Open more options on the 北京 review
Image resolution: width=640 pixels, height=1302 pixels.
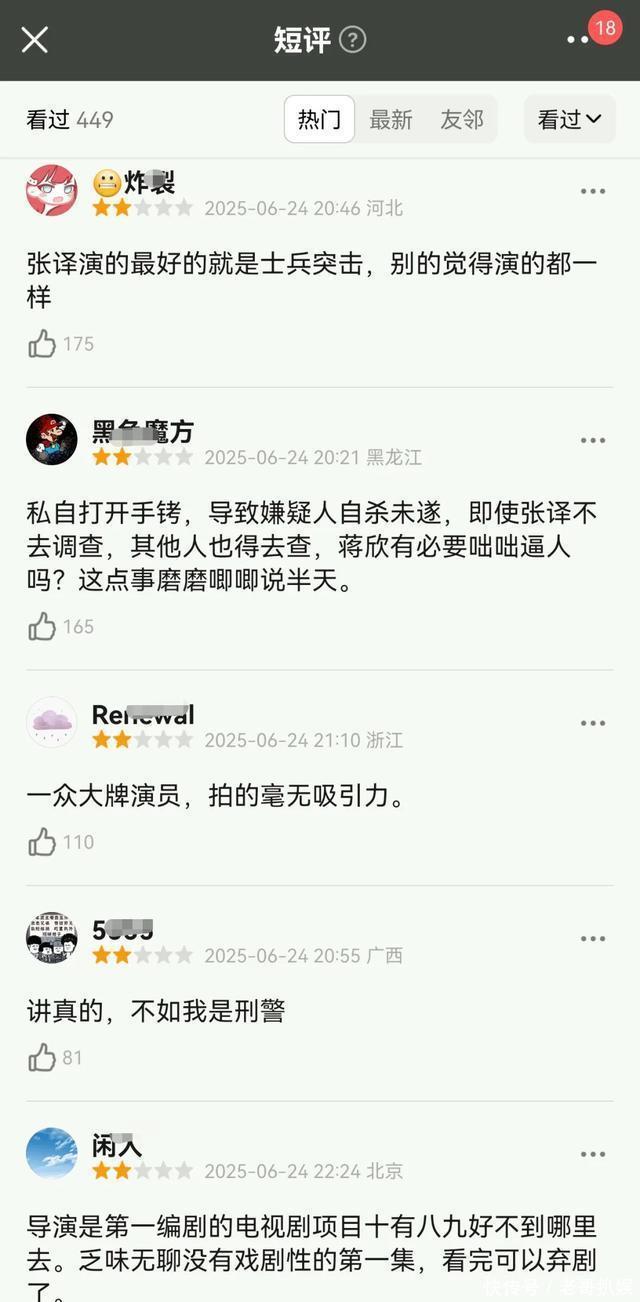click(x=593, y=1154)
